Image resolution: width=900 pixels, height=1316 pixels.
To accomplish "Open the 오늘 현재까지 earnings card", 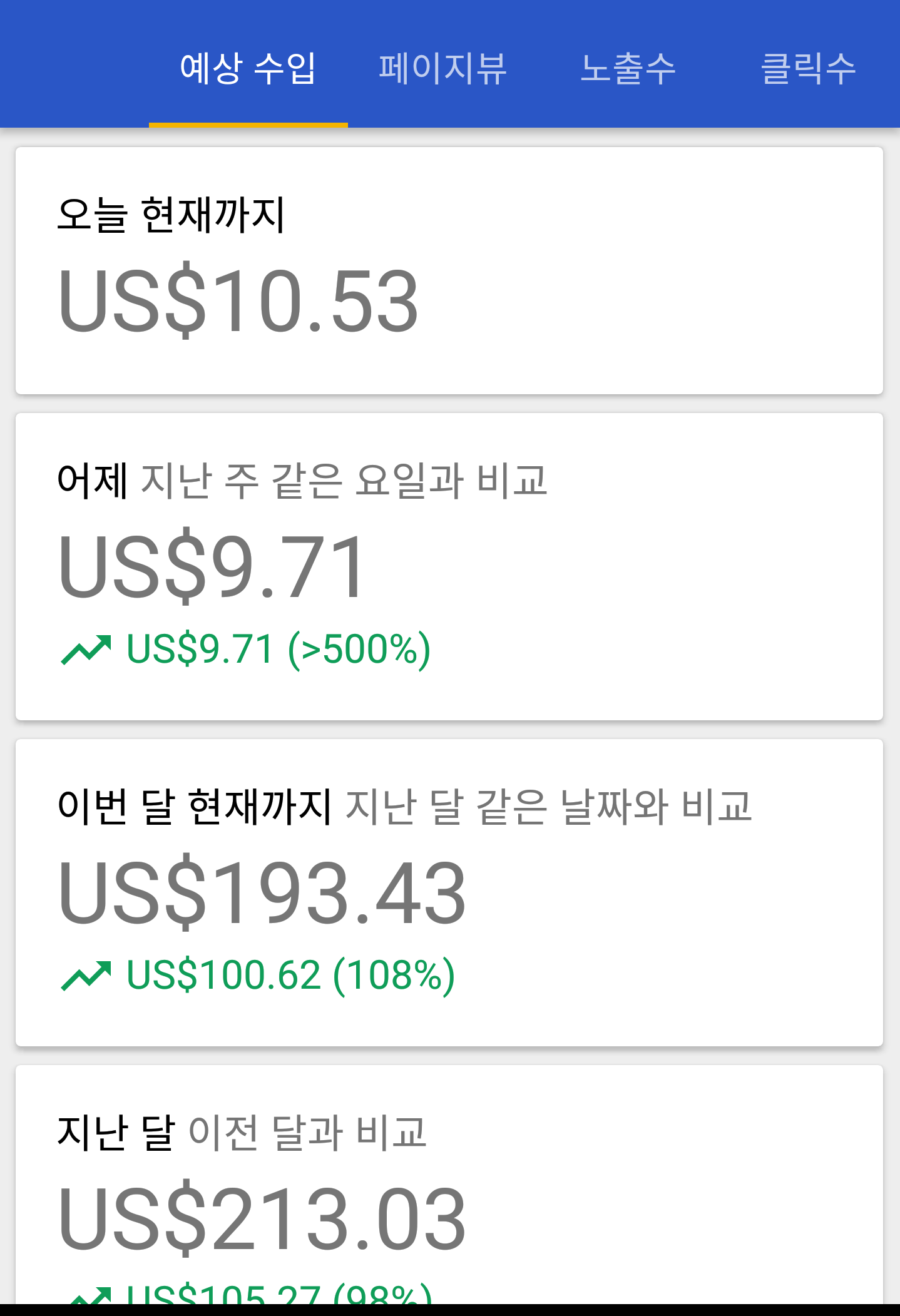I will coord(449,270).
